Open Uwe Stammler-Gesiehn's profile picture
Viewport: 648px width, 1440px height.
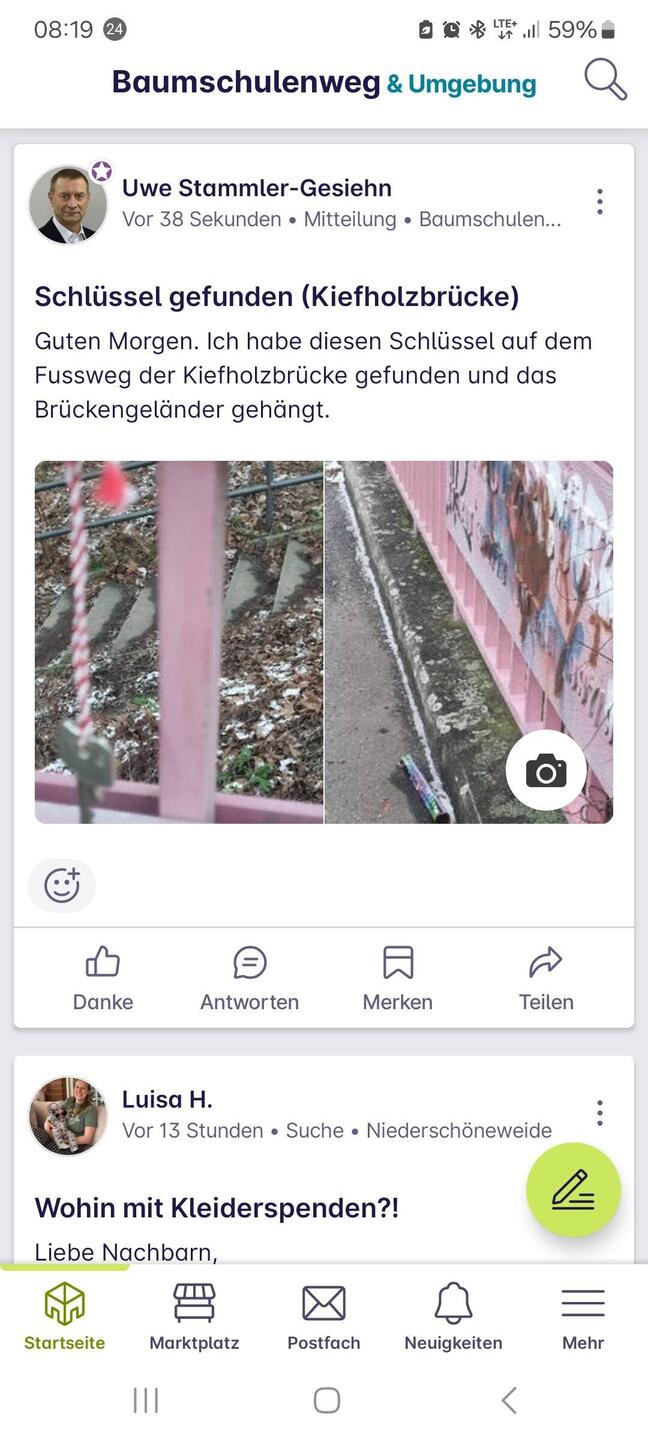pos(68,204)
